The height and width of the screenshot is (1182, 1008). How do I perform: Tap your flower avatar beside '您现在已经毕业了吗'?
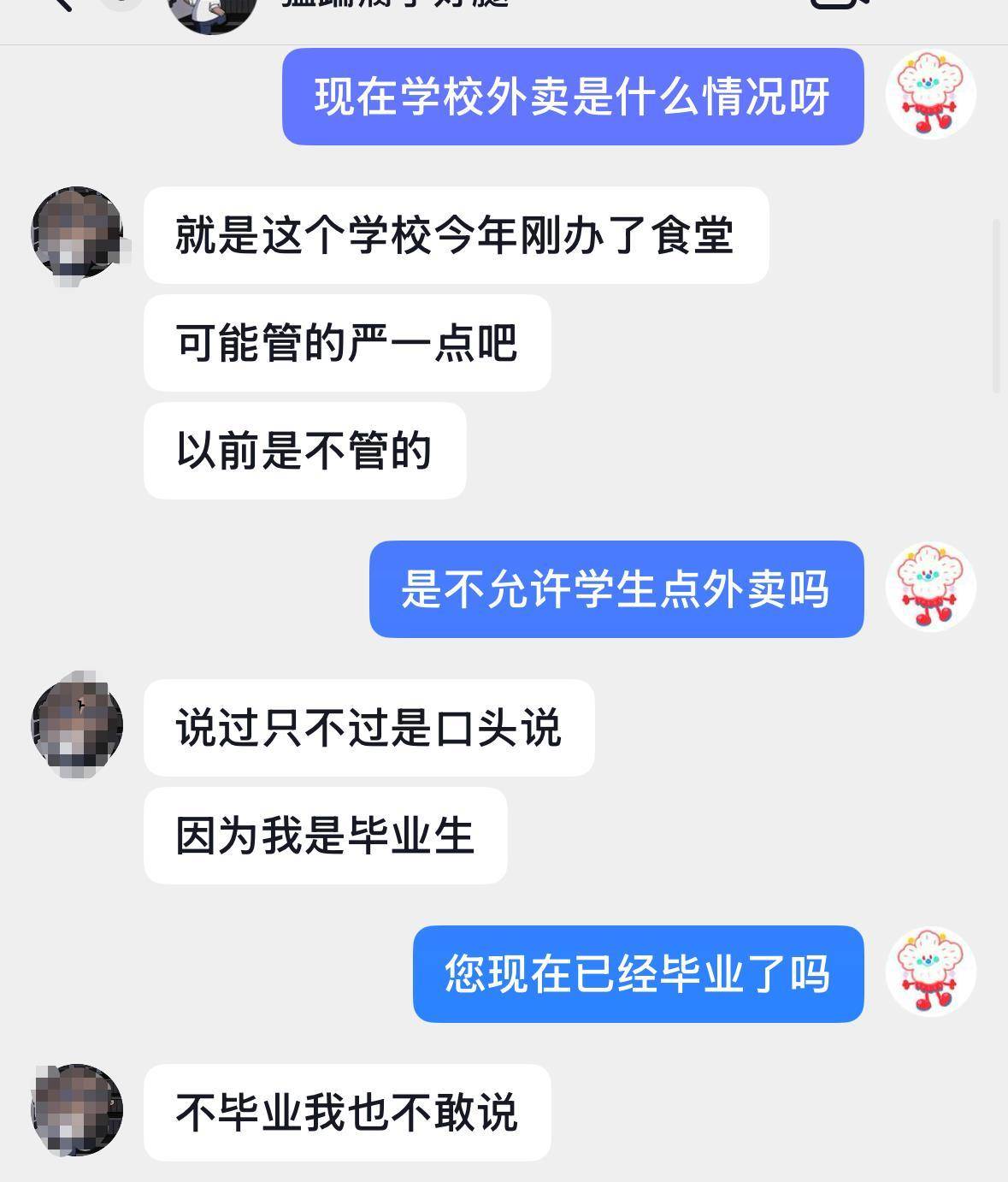click(932, 973)
